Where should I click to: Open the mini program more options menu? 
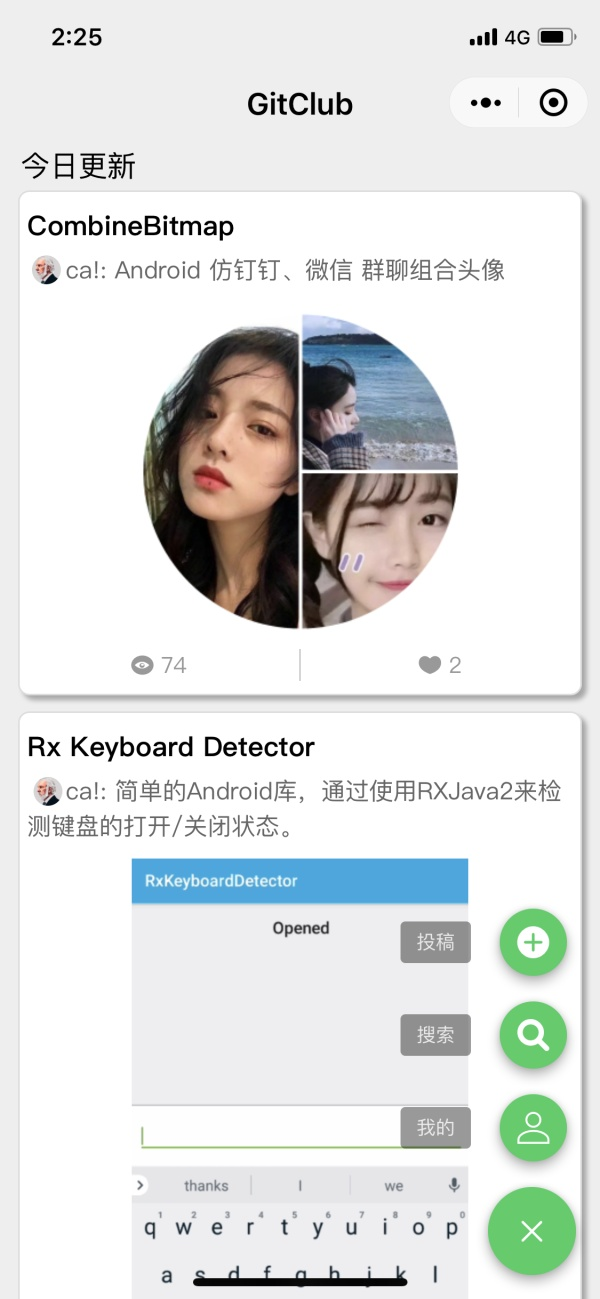pos(486,103)
